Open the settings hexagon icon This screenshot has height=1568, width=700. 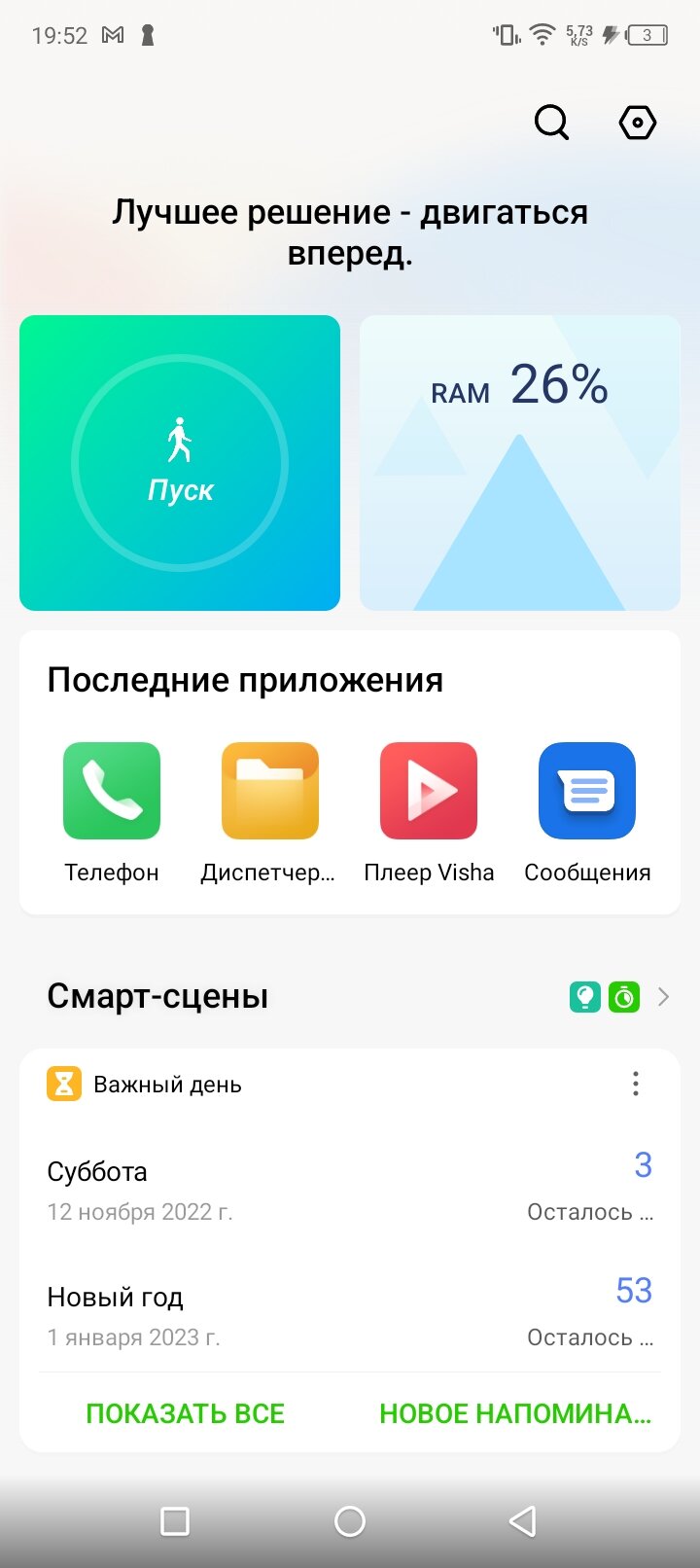point(638,123)
